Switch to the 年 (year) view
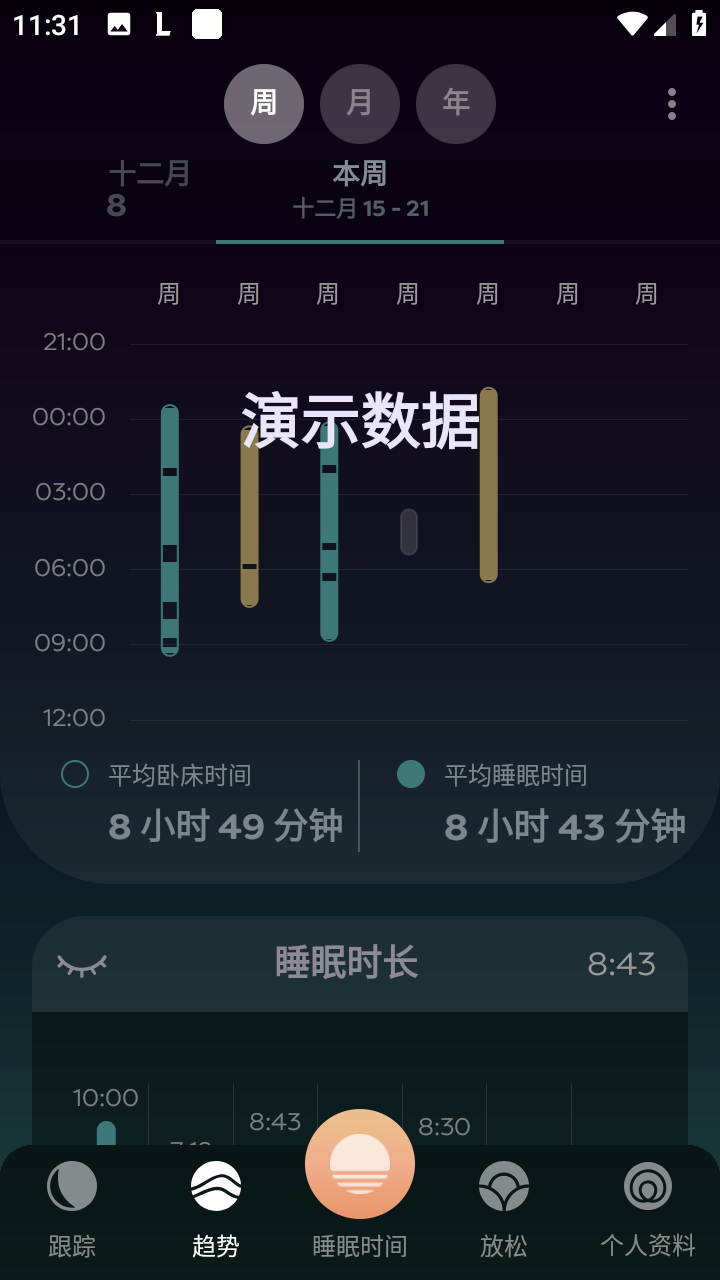Viewport: 720px width, 1280px height. [x=456, y=104]
